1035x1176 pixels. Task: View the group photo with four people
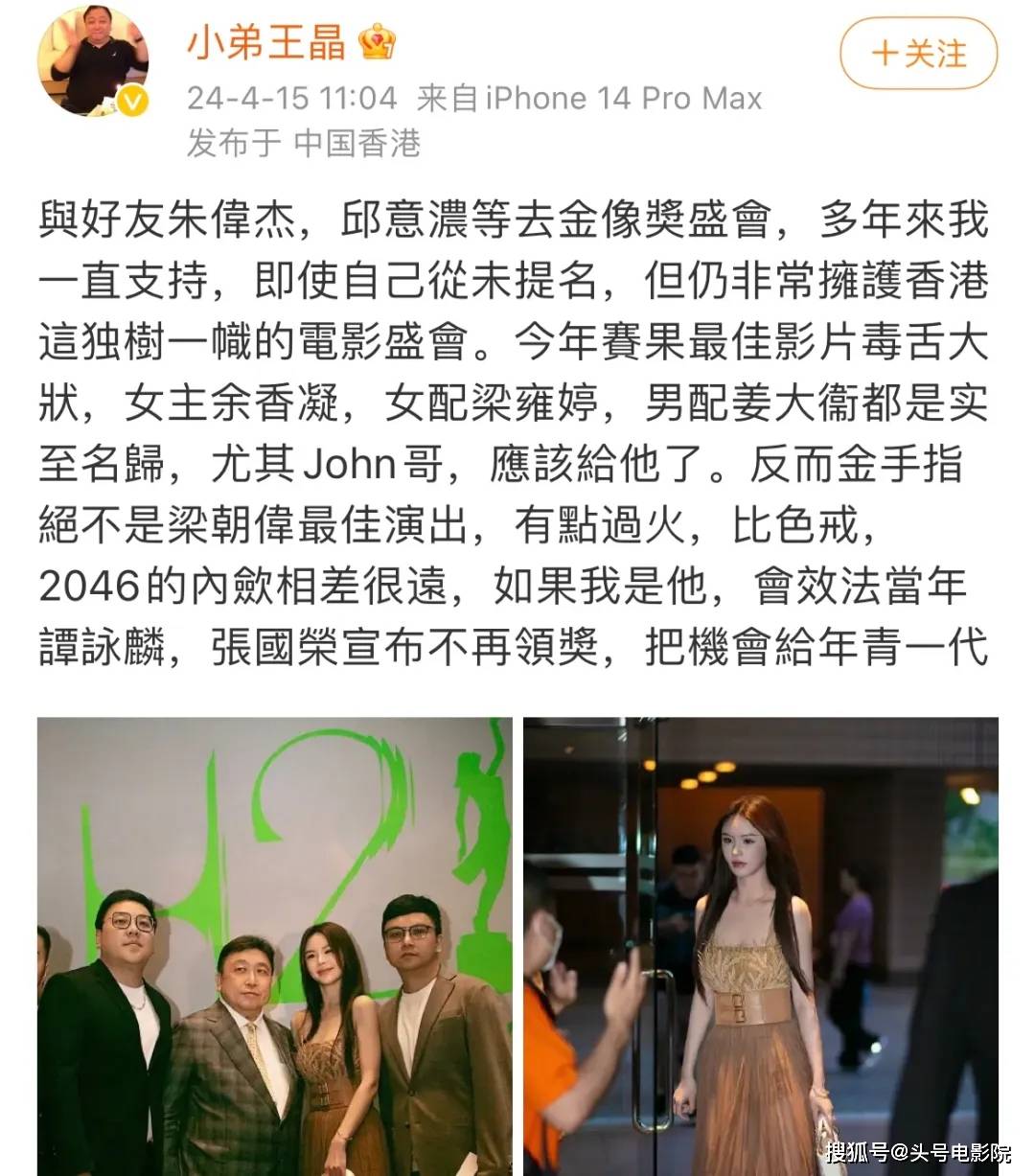pyautogui.click(x=275, y=944)
